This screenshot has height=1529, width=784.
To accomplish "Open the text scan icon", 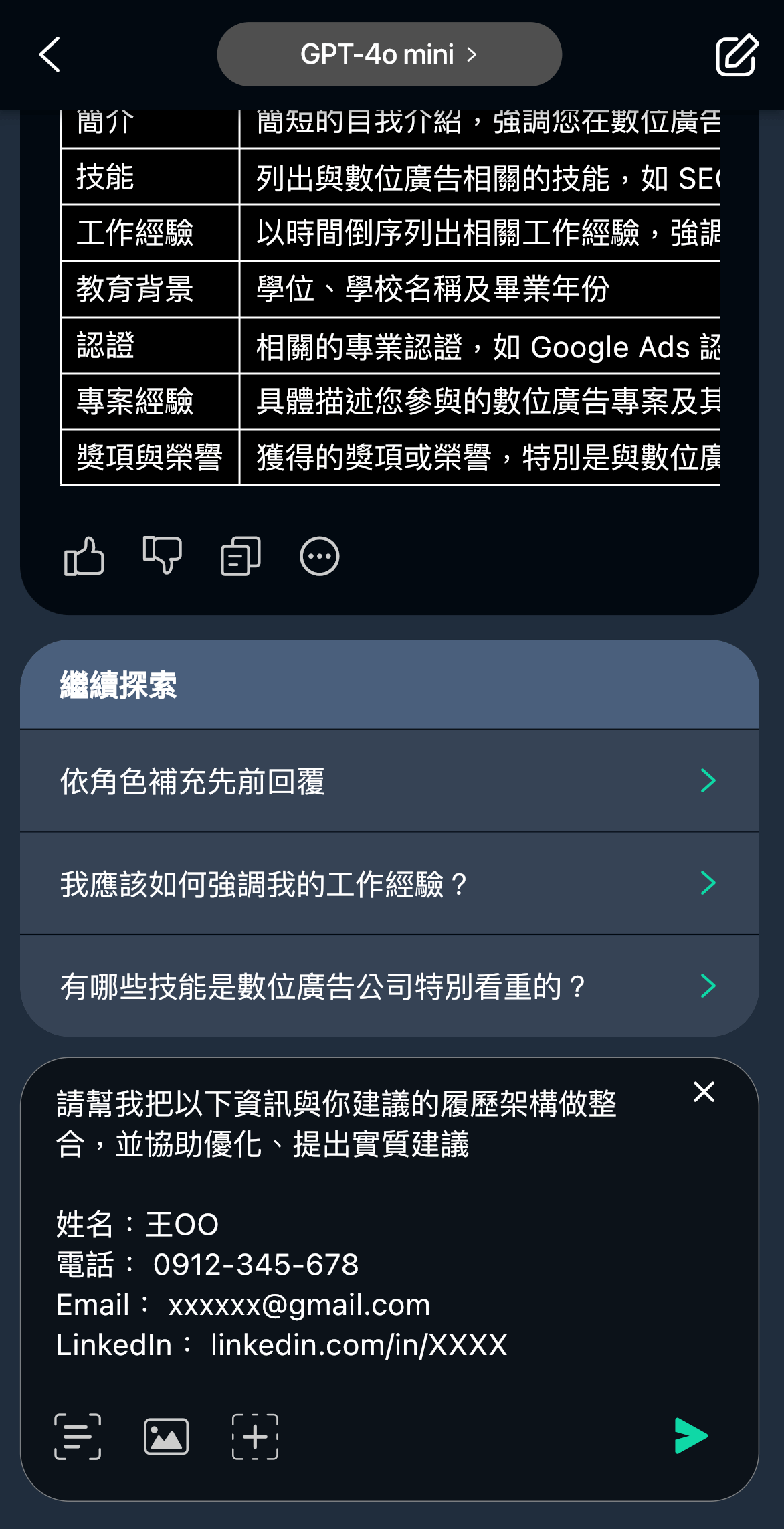I will click(78, 1437).
